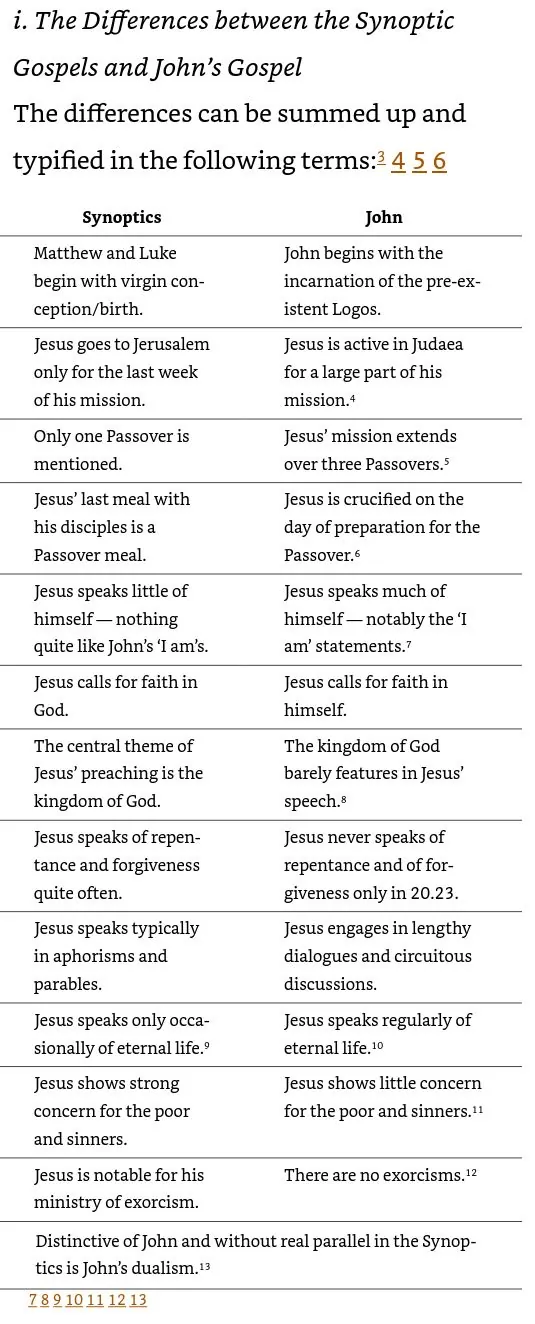Open footnote 3 link after 'following terms'
This screenshot has height=1324, width=535.
pos(380,159)
